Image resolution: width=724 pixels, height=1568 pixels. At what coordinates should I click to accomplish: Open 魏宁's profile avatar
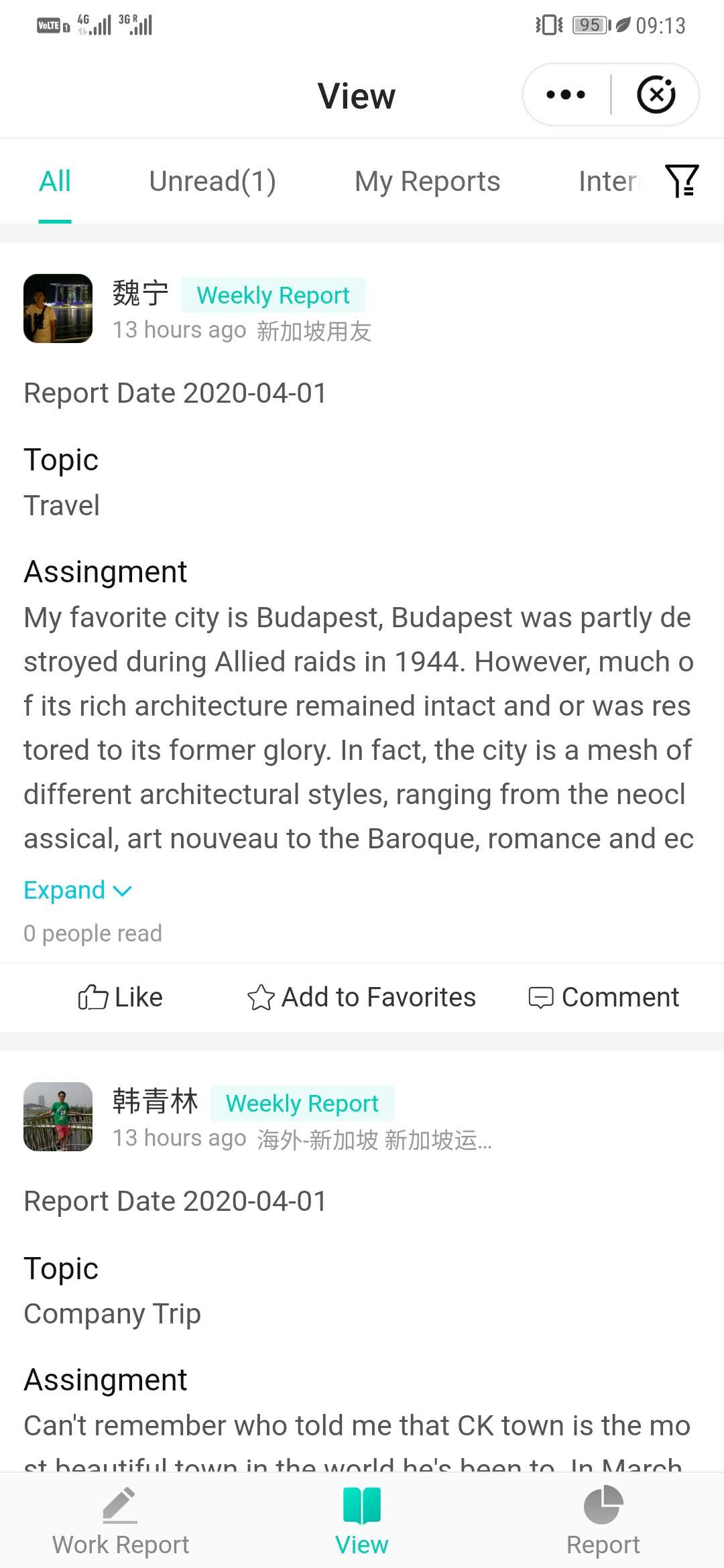tap(58, 308)
